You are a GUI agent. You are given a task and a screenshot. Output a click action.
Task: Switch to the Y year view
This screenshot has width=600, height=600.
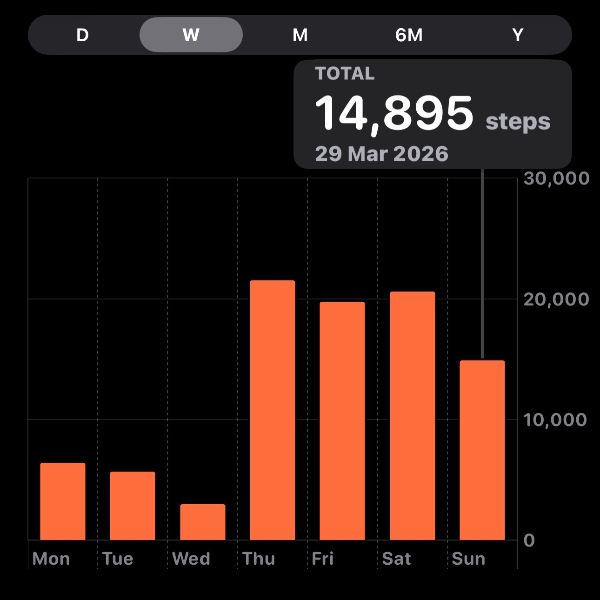pyautogui.click(x=518, y=35)
